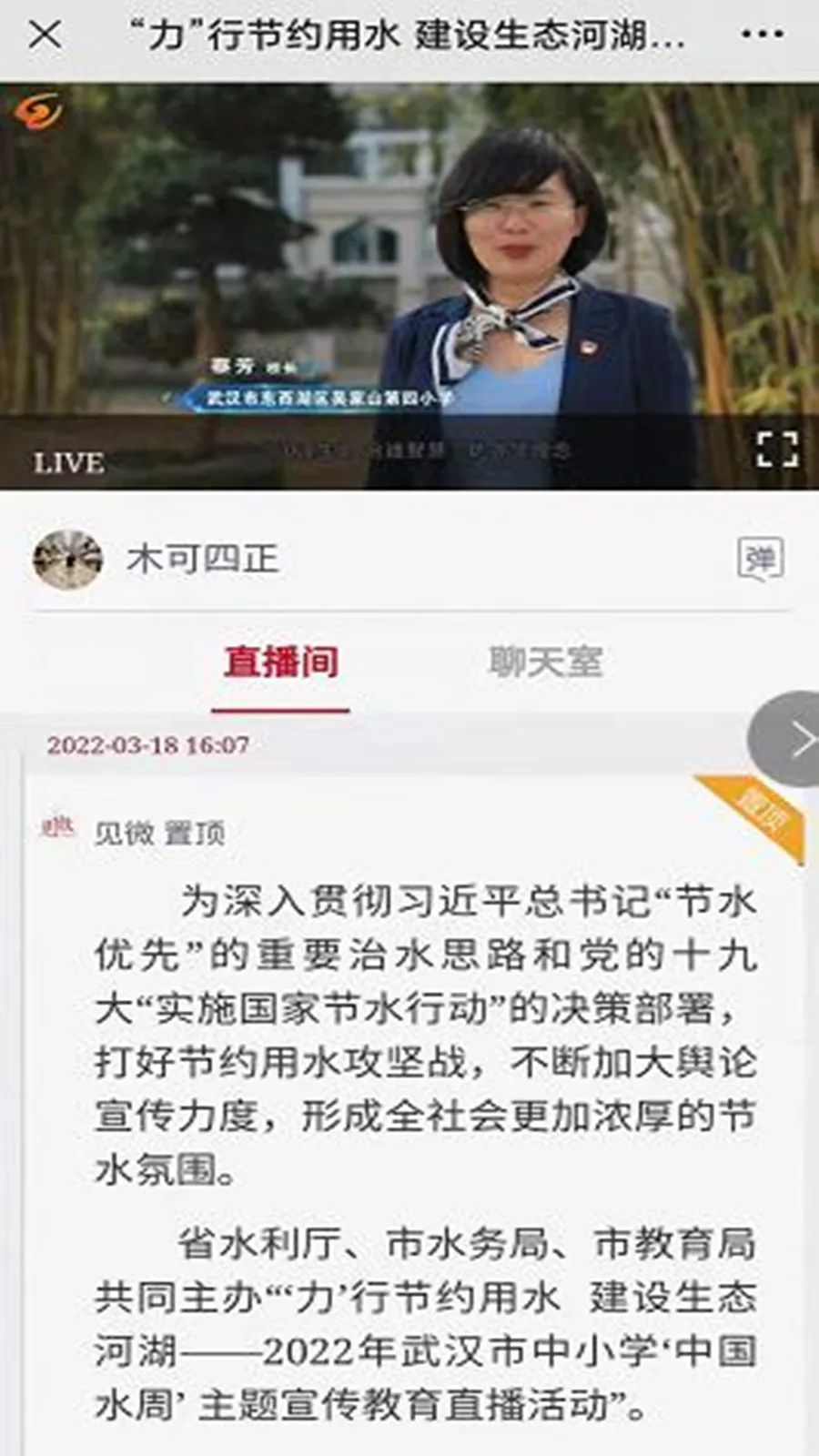
Task: Toggle the bullet comments (弹) icon
Action: (761, 559)
